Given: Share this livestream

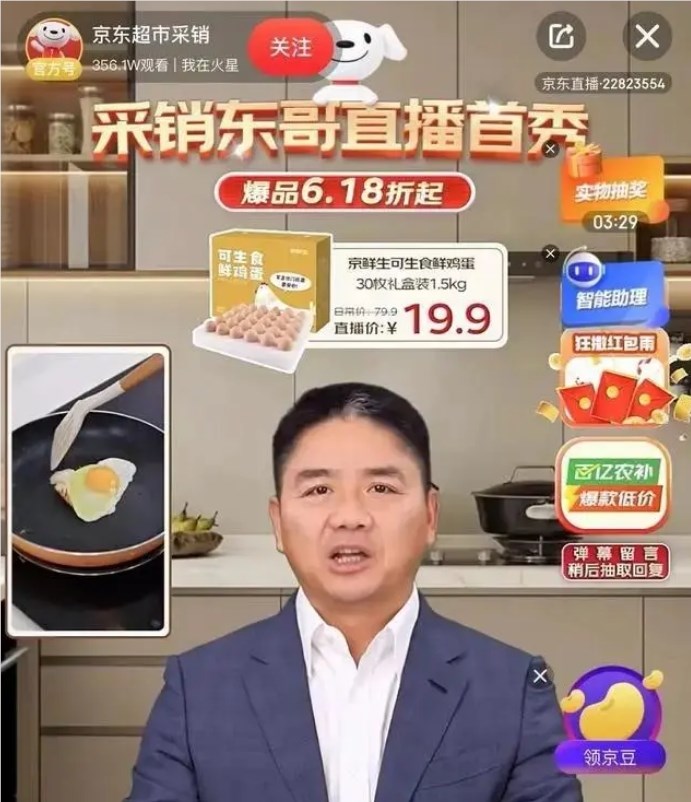Looking at the screenshot, I should click(562, 38).
